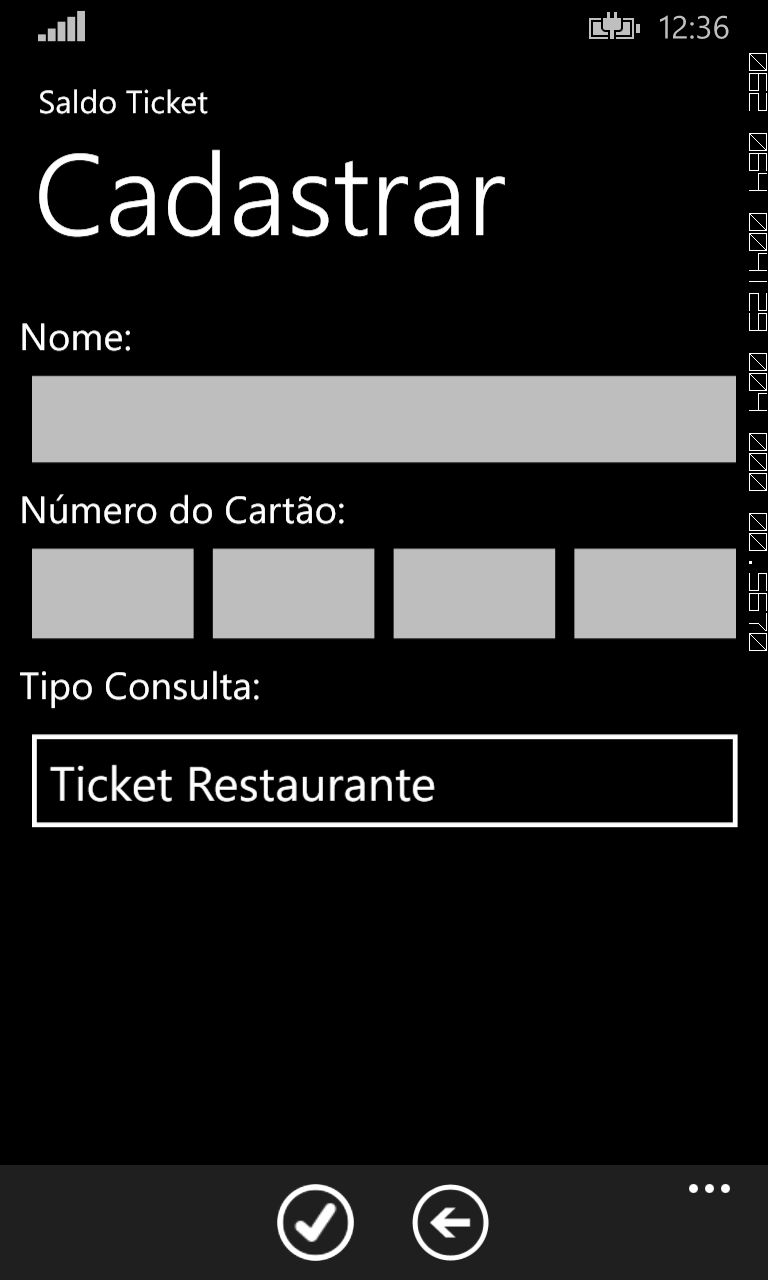Tap the Saldo Ticket app title

tap(122, 102)
